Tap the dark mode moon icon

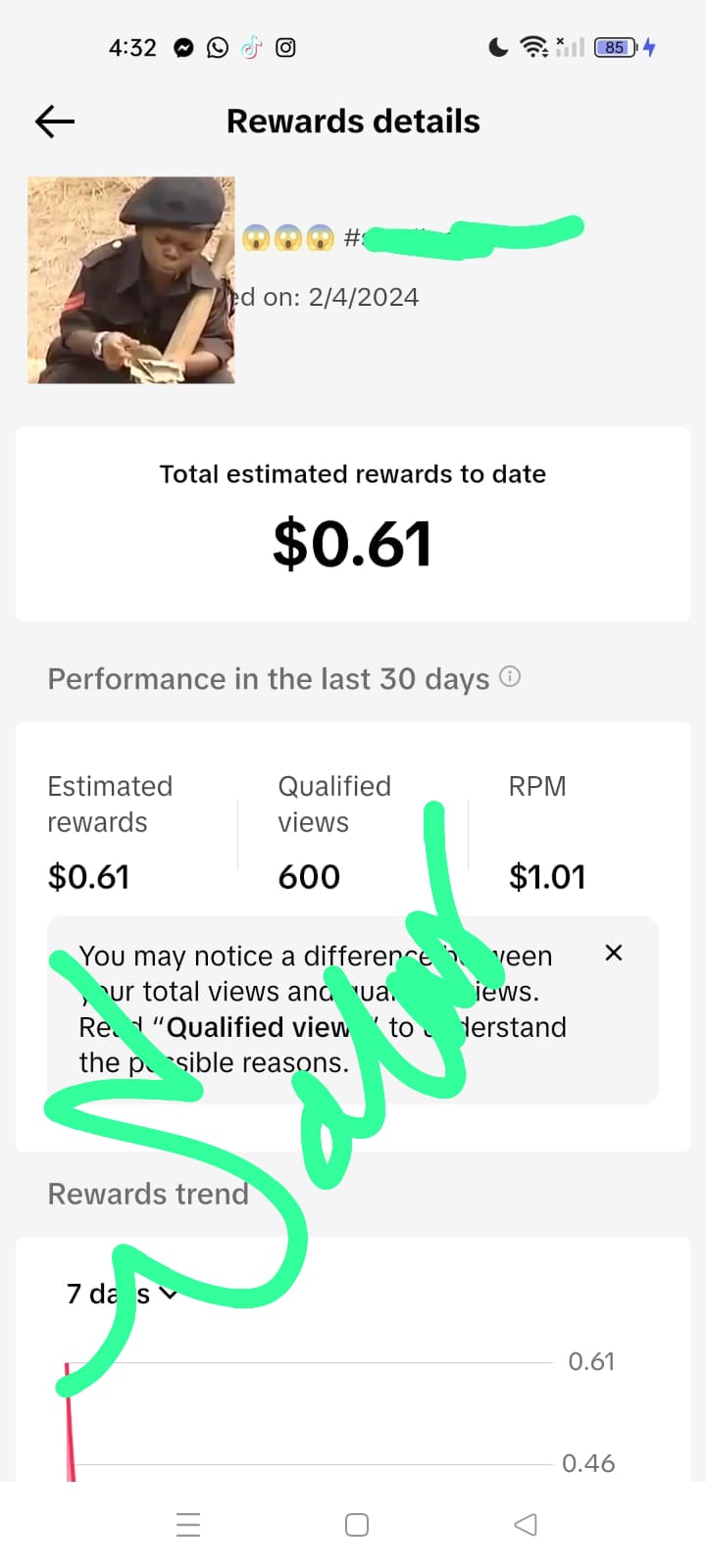498,46
